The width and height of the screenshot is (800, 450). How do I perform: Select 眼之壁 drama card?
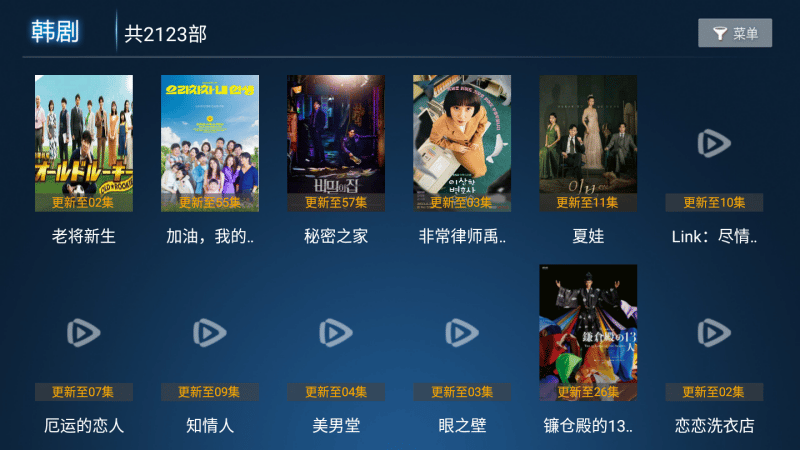point(462,333)
